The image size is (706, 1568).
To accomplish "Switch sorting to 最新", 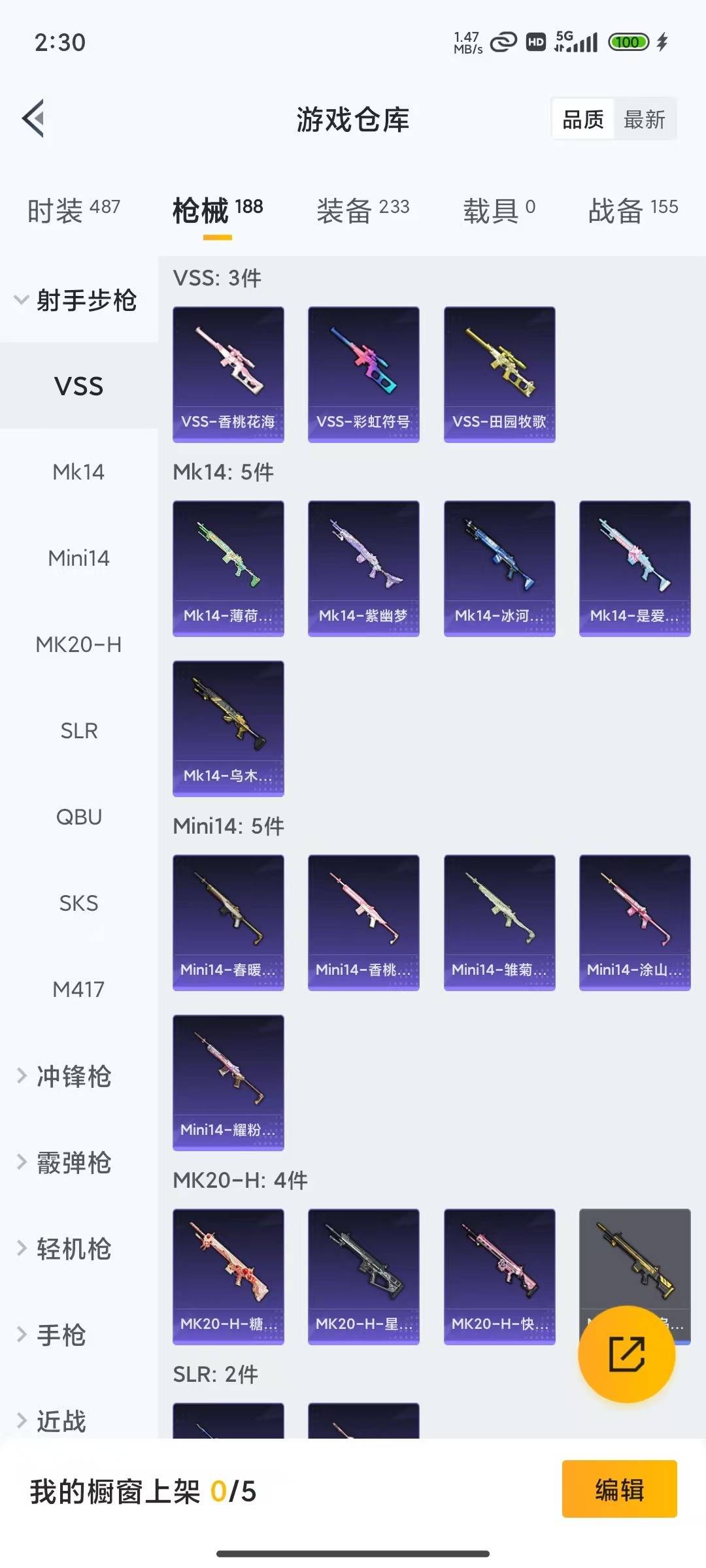I will [646, 119].
